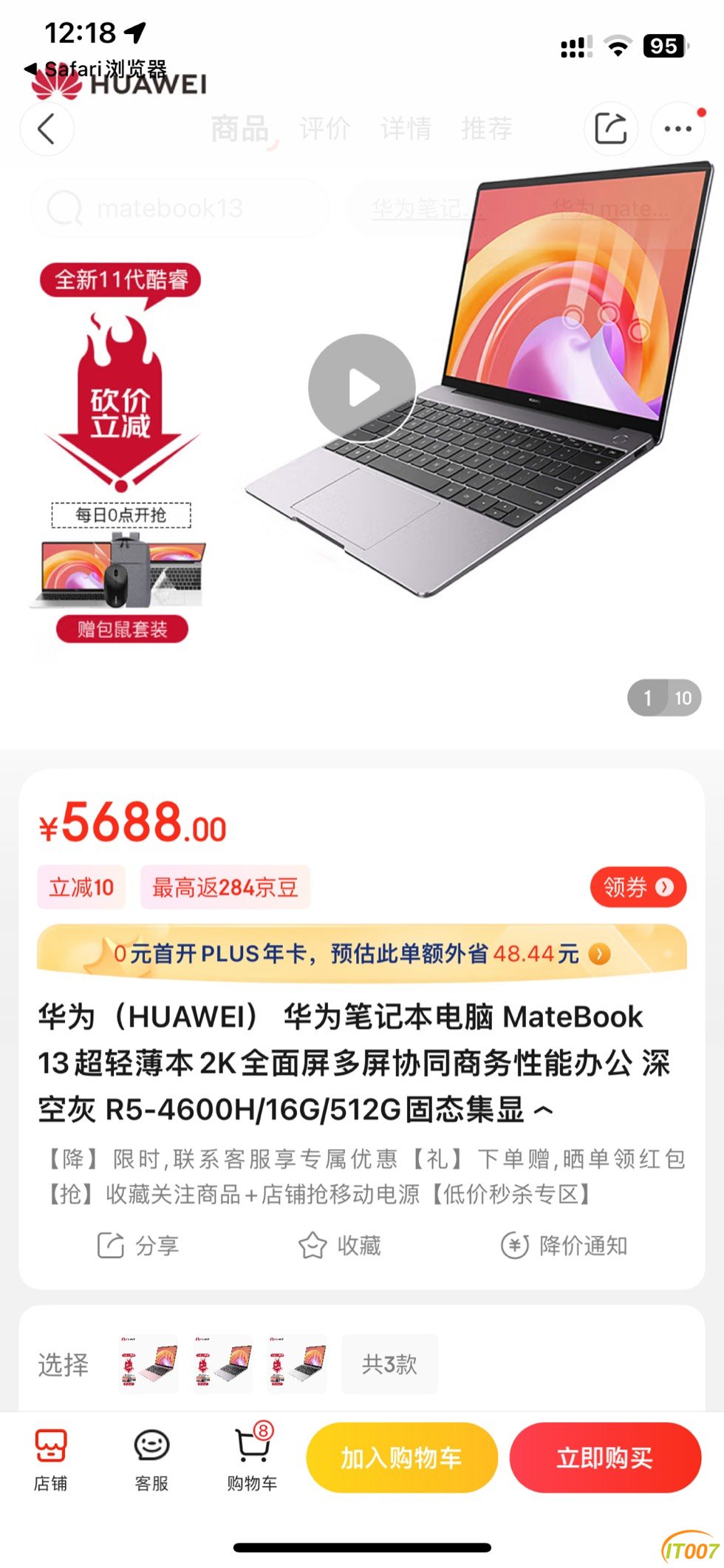Open the 共3款 variant selector
This screenshot has height=1568, width=724.
click(389, 1364)
